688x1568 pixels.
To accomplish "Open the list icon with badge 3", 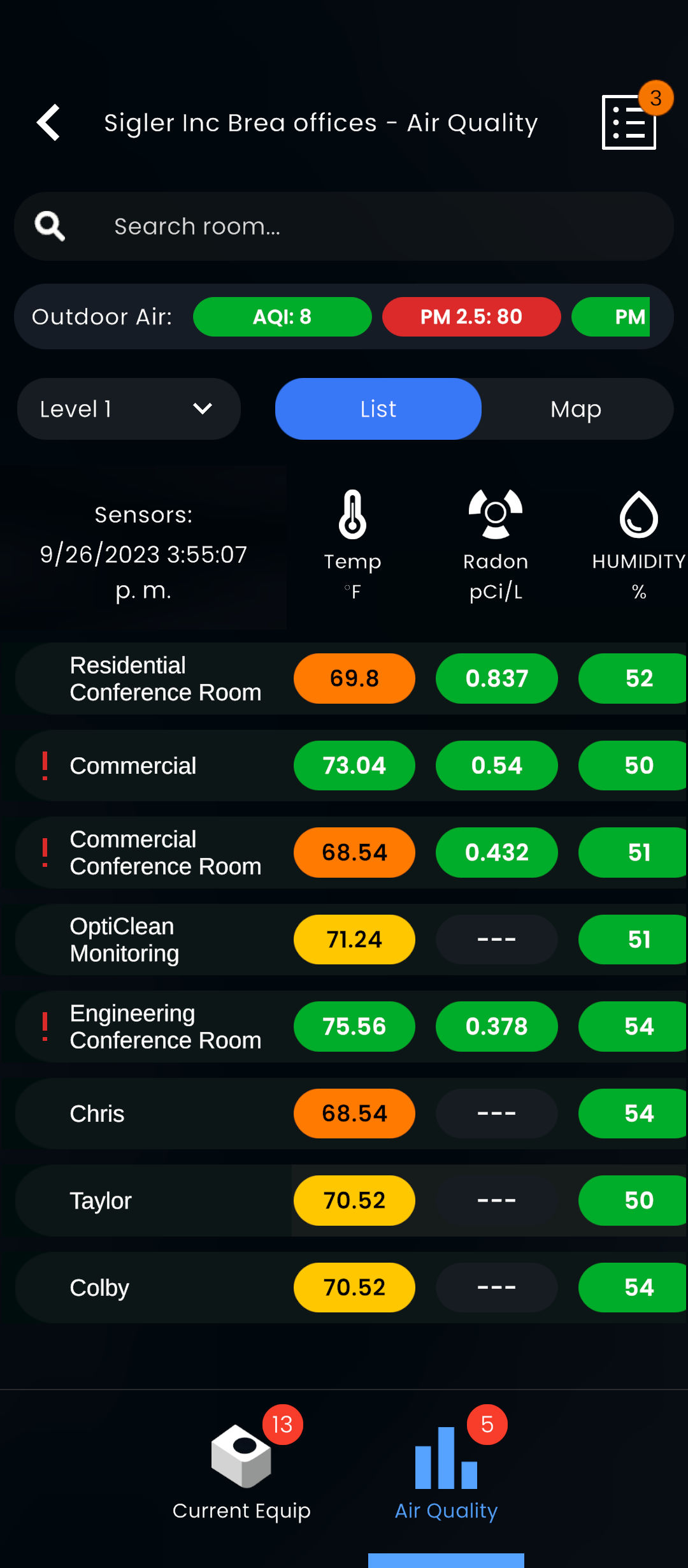I will (x=629, y=122).
